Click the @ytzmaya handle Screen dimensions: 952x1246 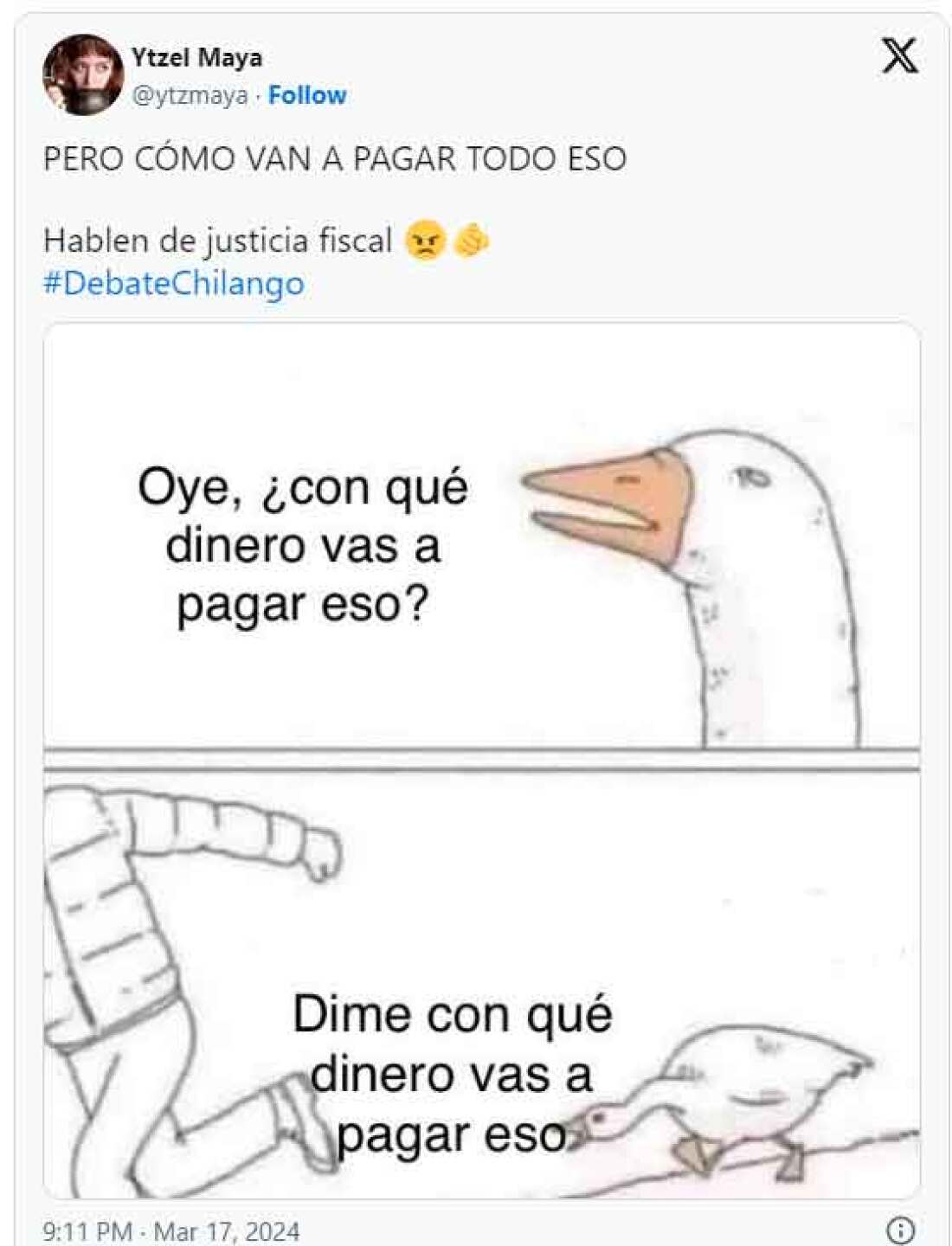click(189, 96)
